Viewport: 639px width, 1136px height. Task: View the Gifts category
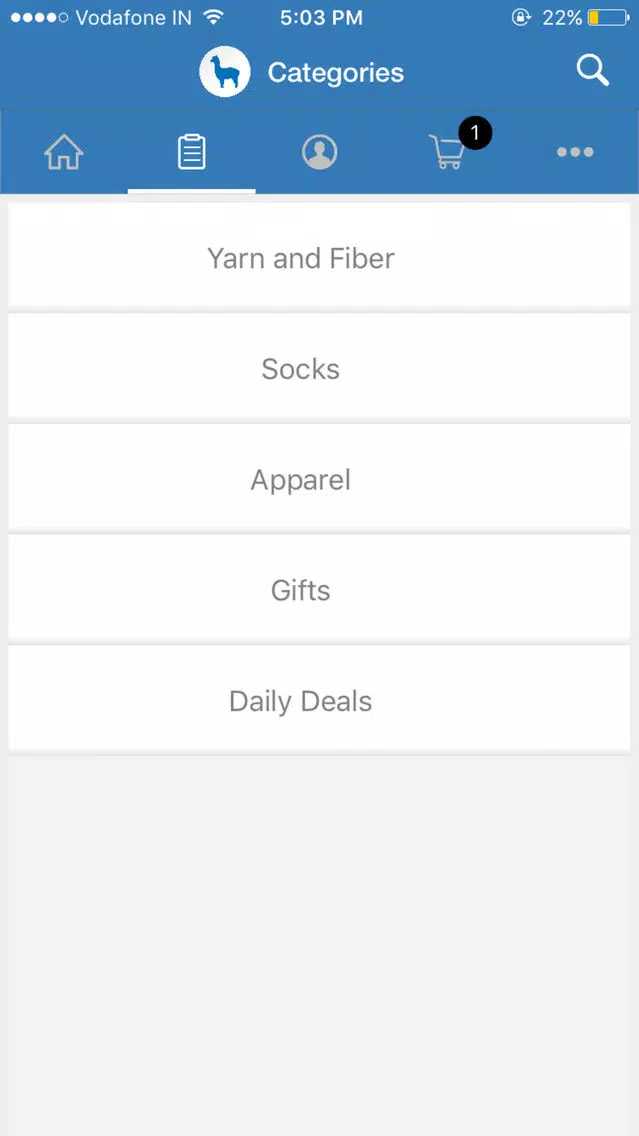pos(319,588)
